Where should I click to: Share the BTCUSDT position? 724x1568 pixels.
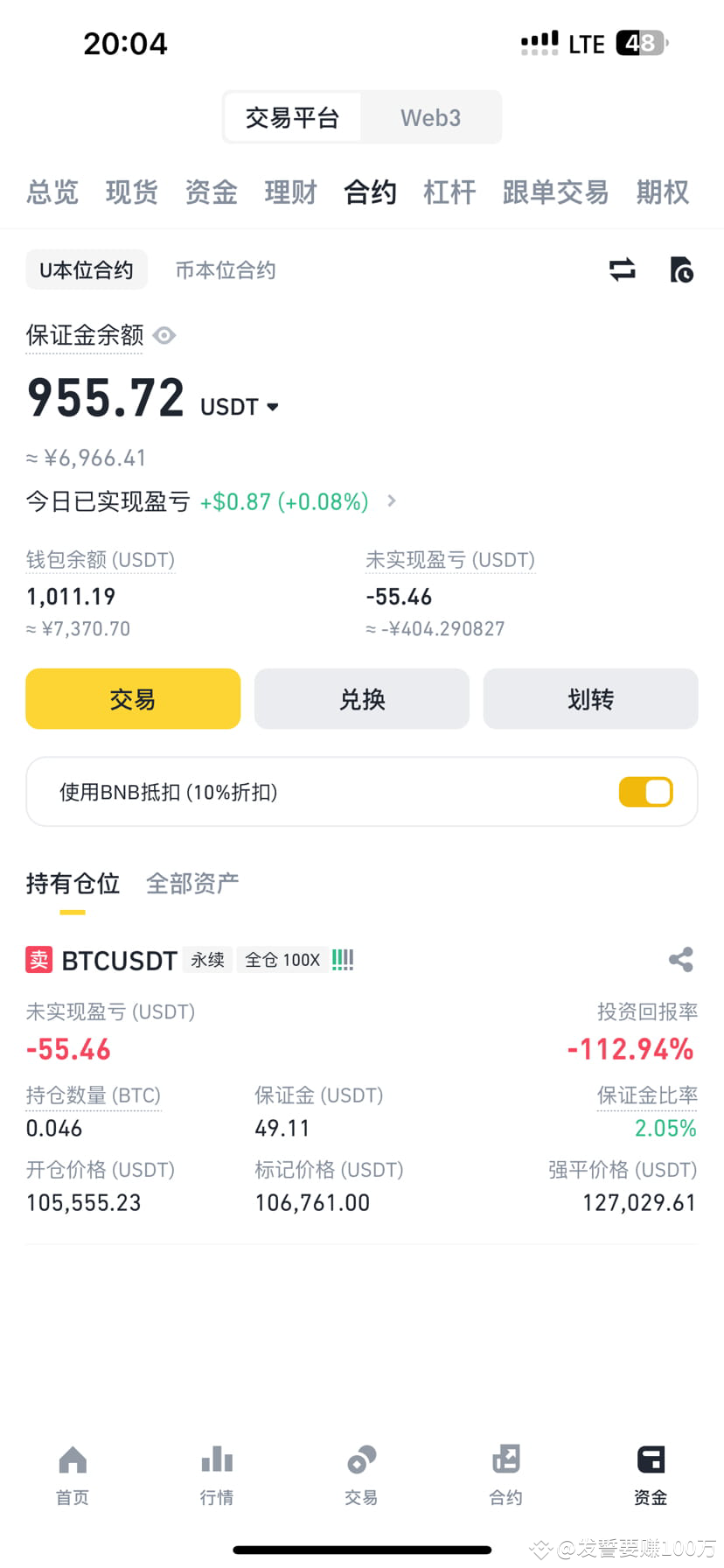click(x=680, y=959)
